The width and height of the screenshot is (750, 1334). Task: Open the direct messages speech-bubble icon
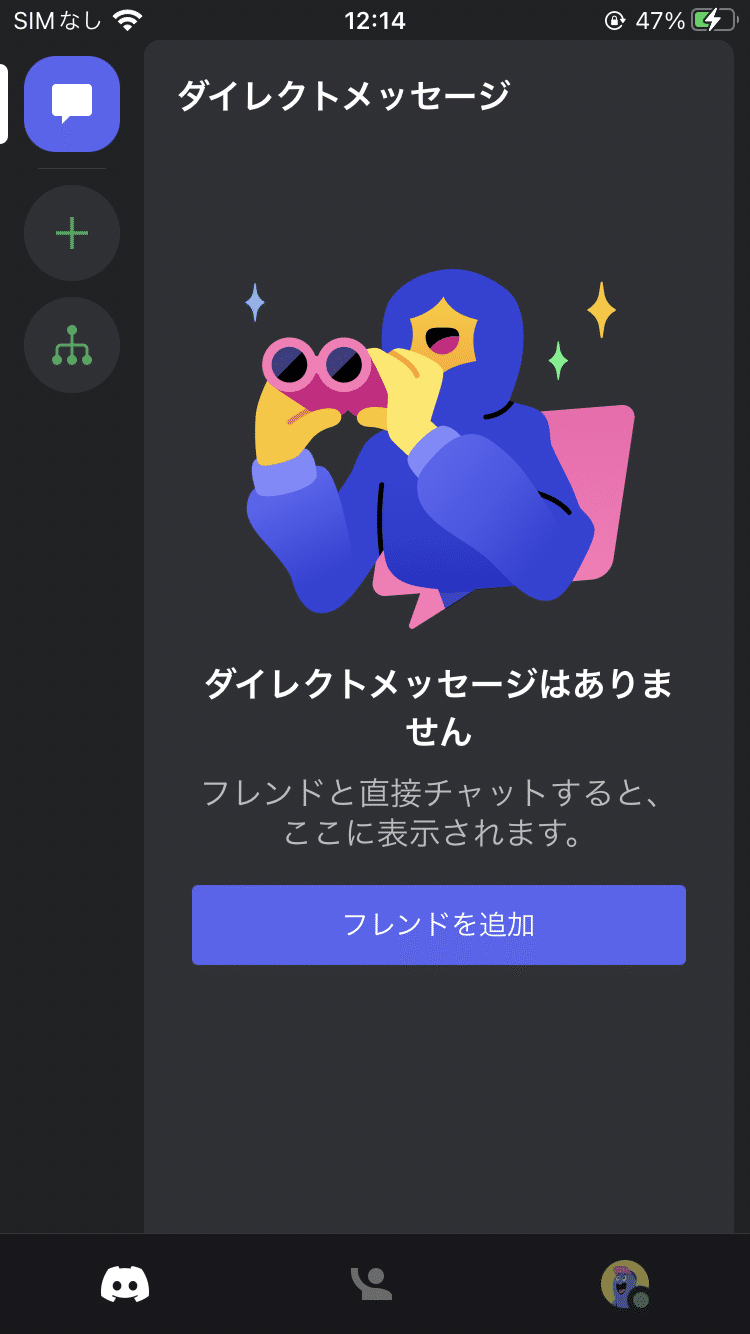tap(72, 104)
